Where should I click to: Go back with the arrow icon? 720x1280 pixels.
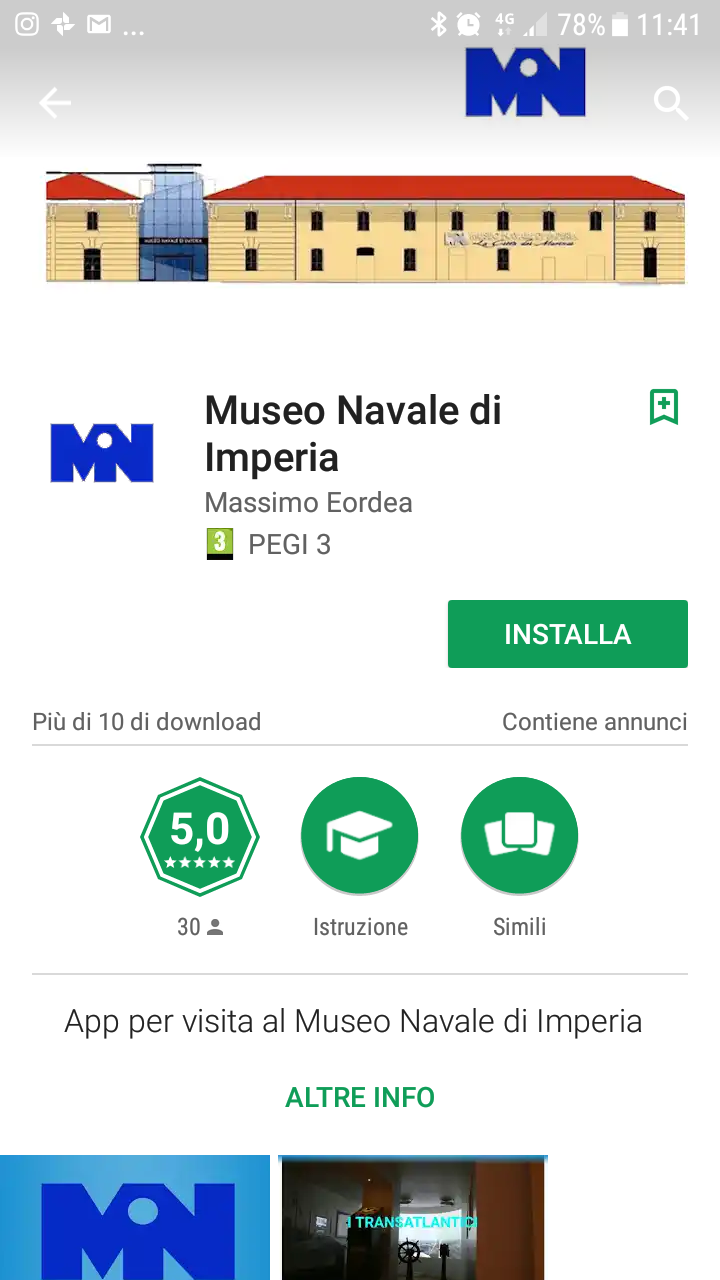(54, 103)
